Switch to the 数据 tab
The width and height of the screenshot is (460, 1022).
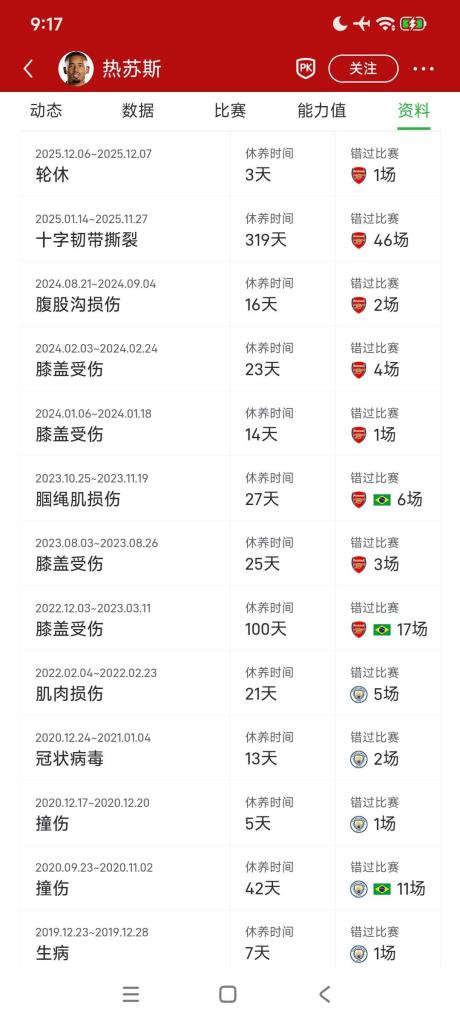[138, 110]
